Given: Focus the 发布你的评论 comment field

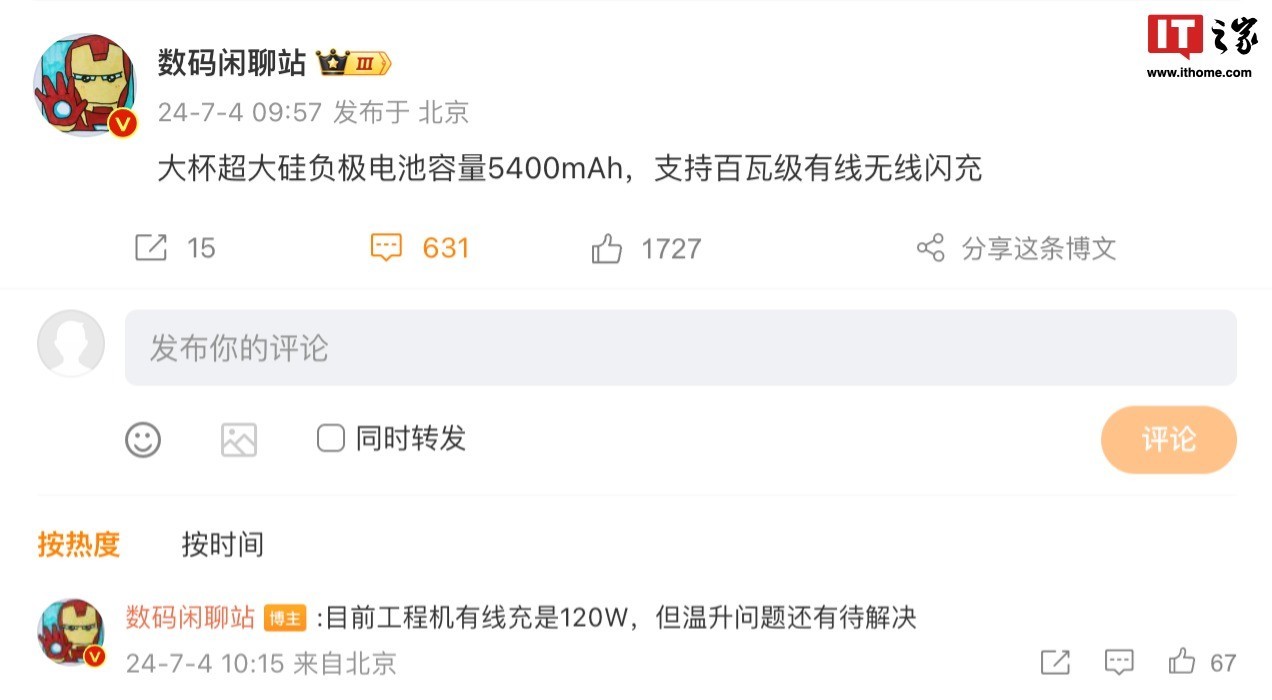Looking at the screenshot, I should coord(680,348).
